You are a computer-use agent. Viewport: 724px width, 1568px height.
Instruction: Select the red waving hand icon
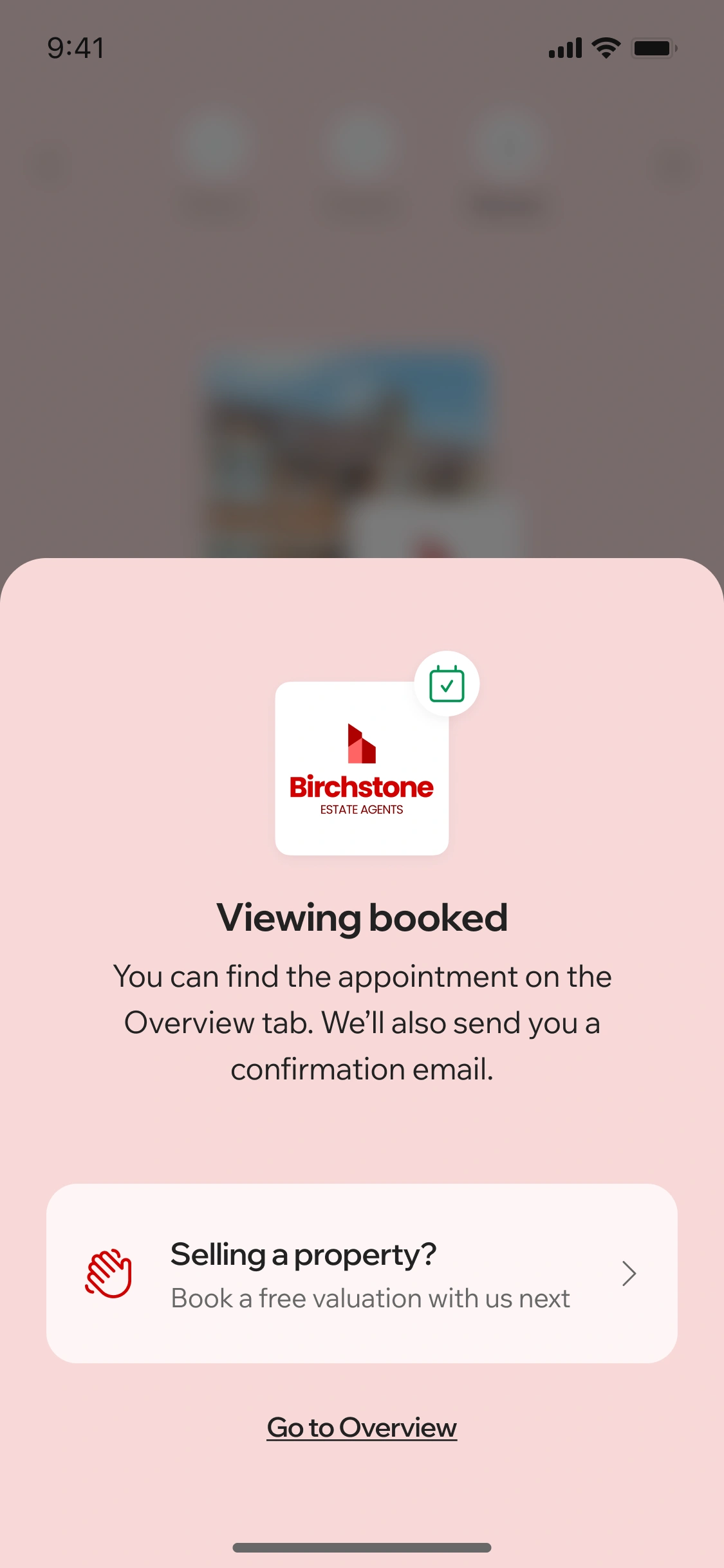tap(108, 1273)
